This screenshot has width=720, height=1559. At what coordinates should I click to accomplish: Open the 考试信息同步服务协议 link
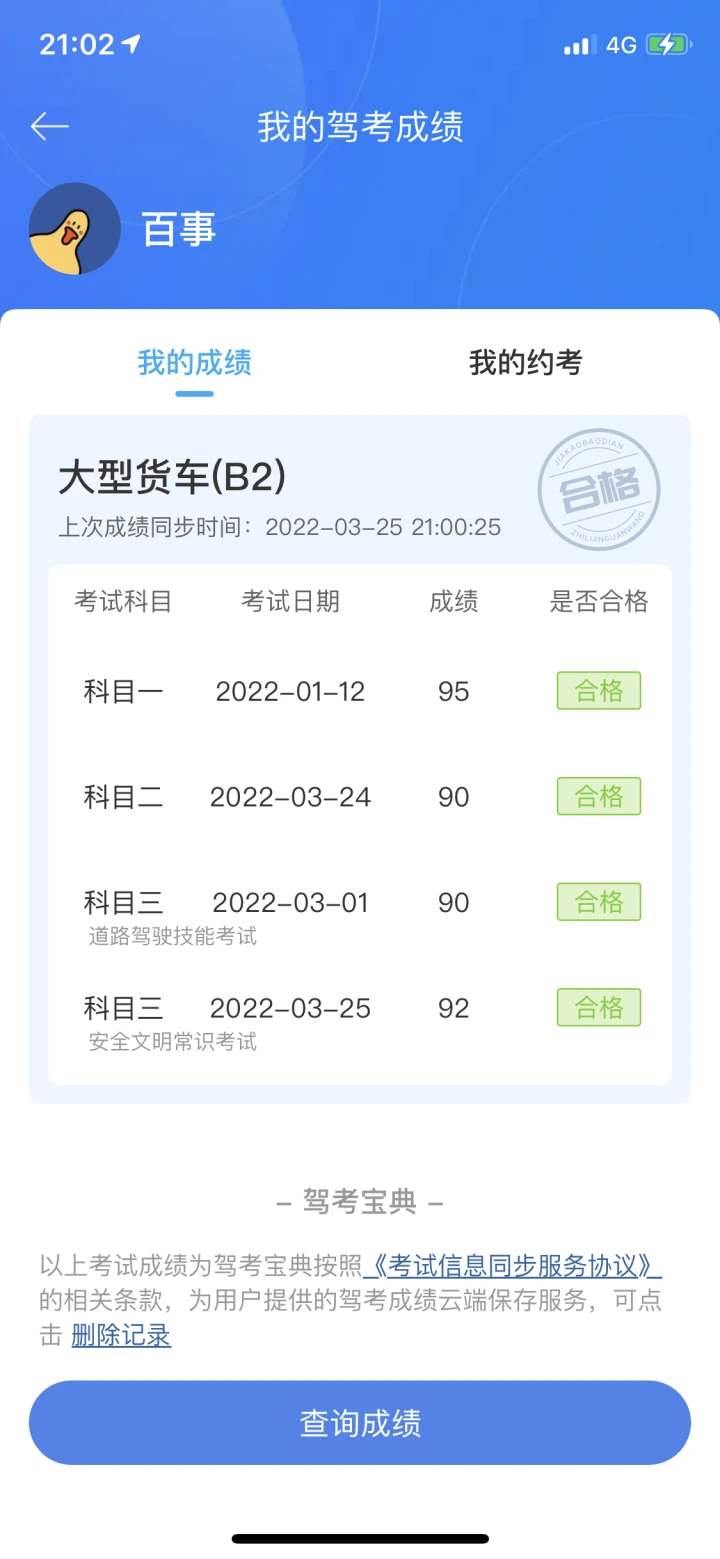click(x=512, y=1266)
